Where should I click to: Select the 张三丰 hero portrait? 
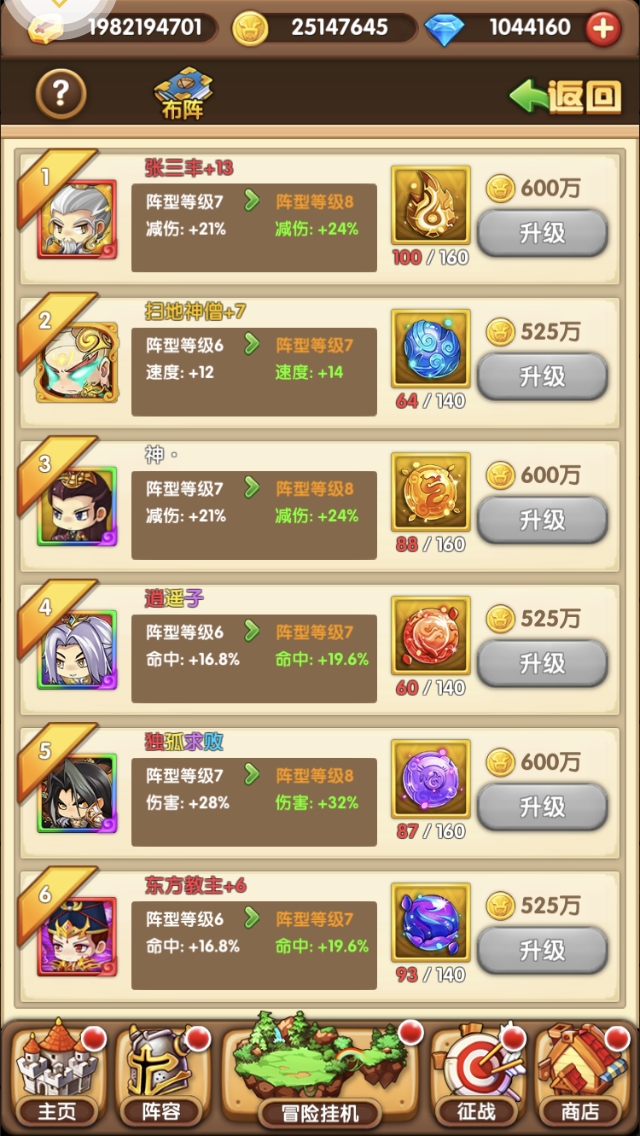pos(77,220)
